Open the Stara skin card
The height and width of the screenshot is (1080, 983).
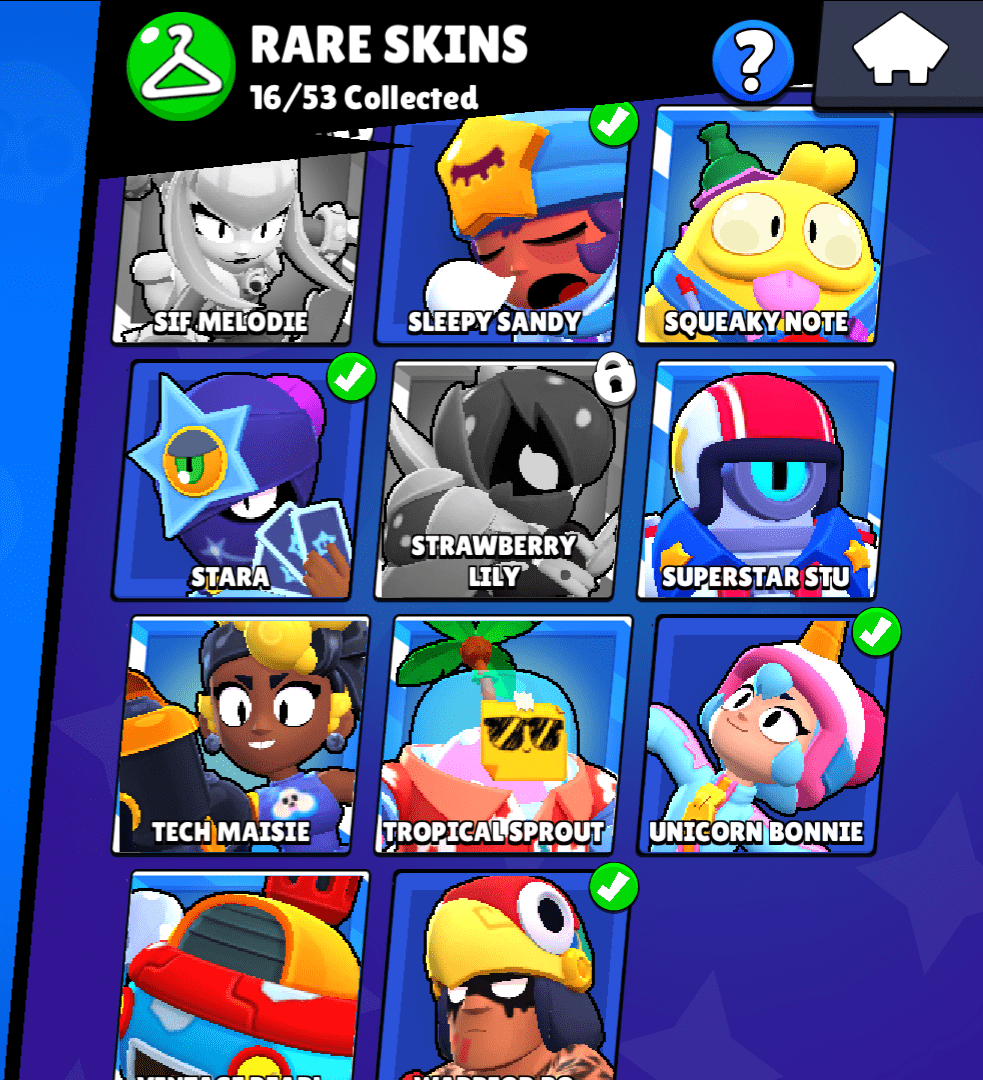click(x=240, y=480)
